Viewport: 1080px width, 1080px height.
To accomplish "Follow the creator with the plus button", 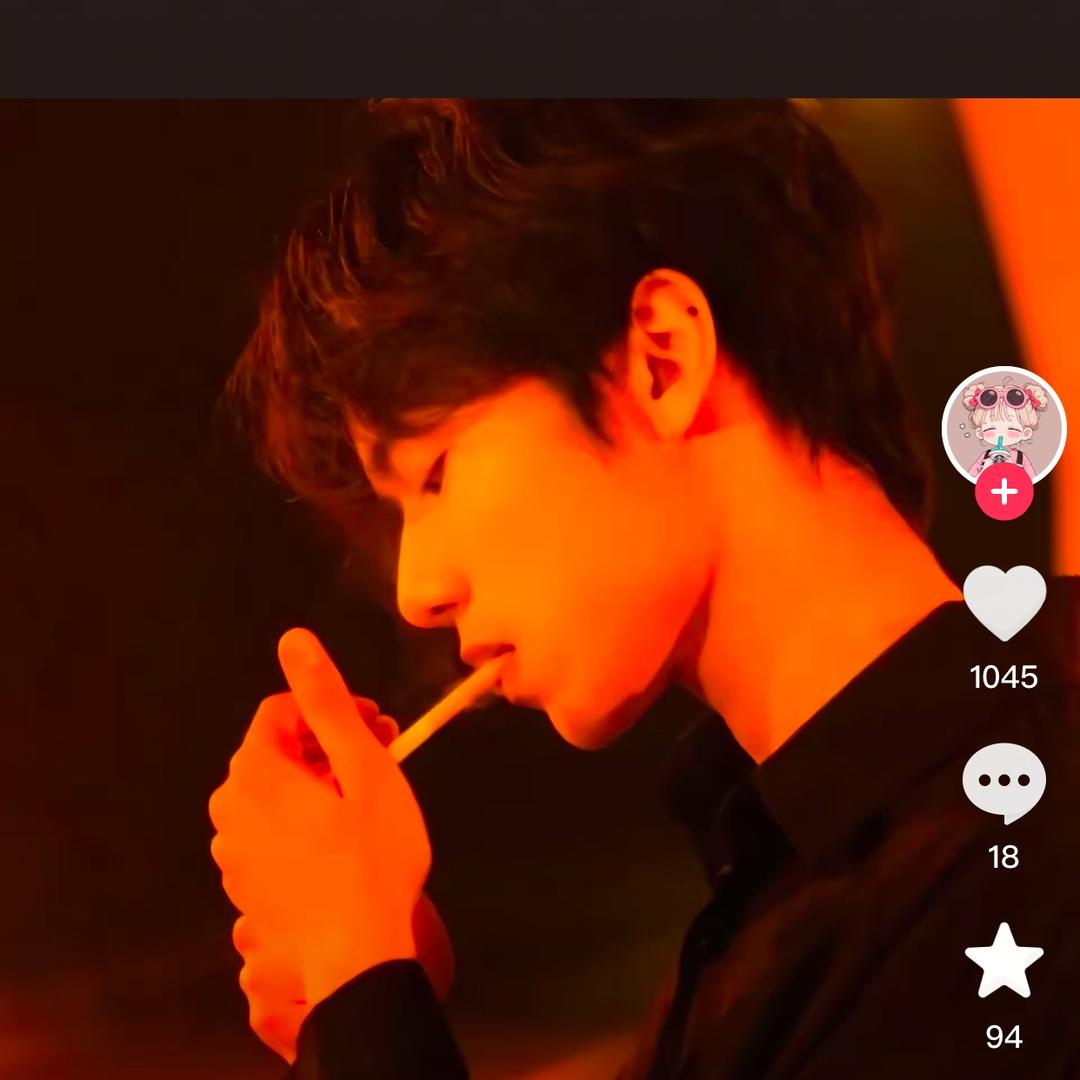I will click(x=1003, y=492).
